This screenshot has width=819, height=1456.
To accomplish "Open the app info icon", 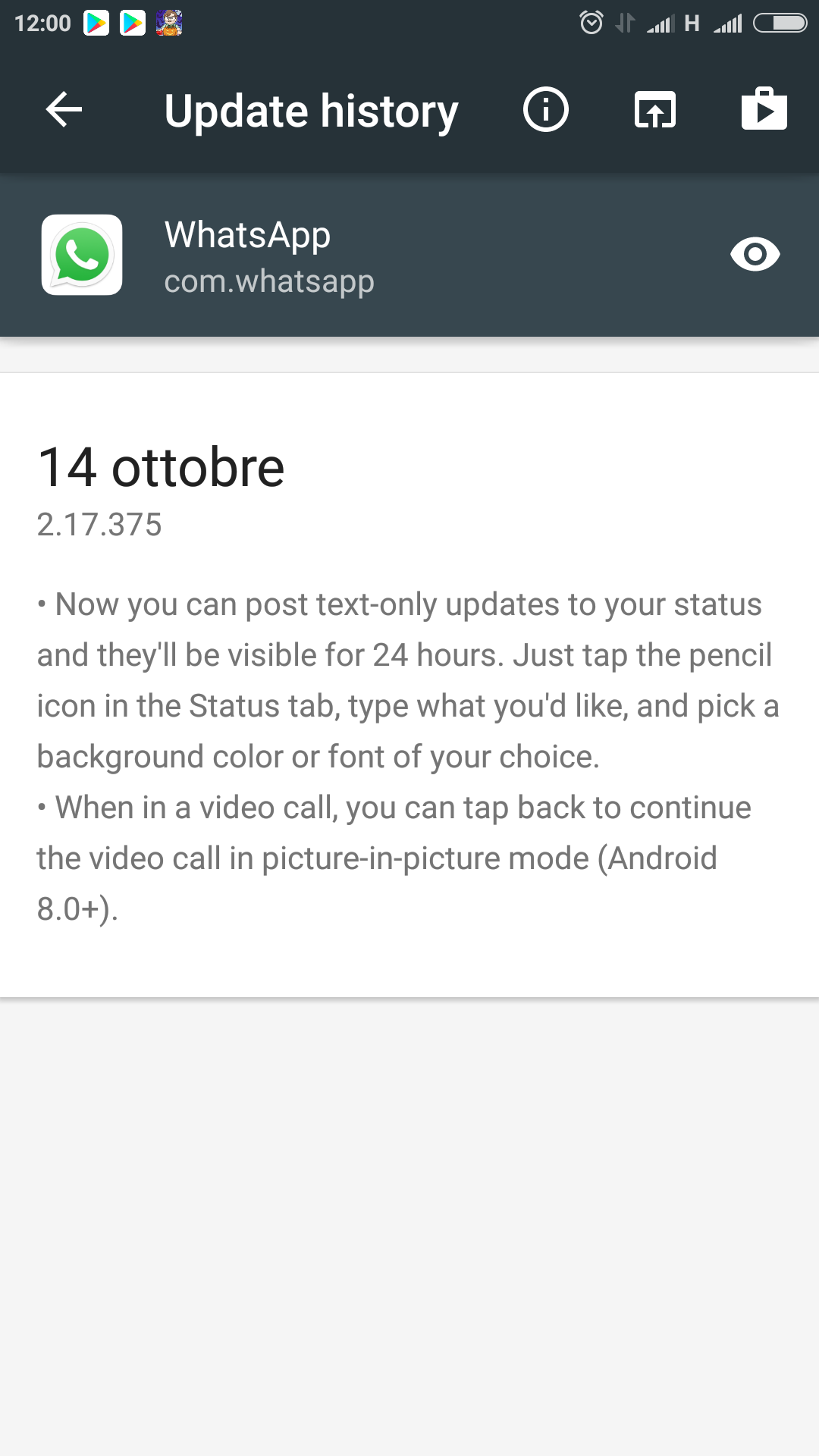I will [x=546, y=110].
